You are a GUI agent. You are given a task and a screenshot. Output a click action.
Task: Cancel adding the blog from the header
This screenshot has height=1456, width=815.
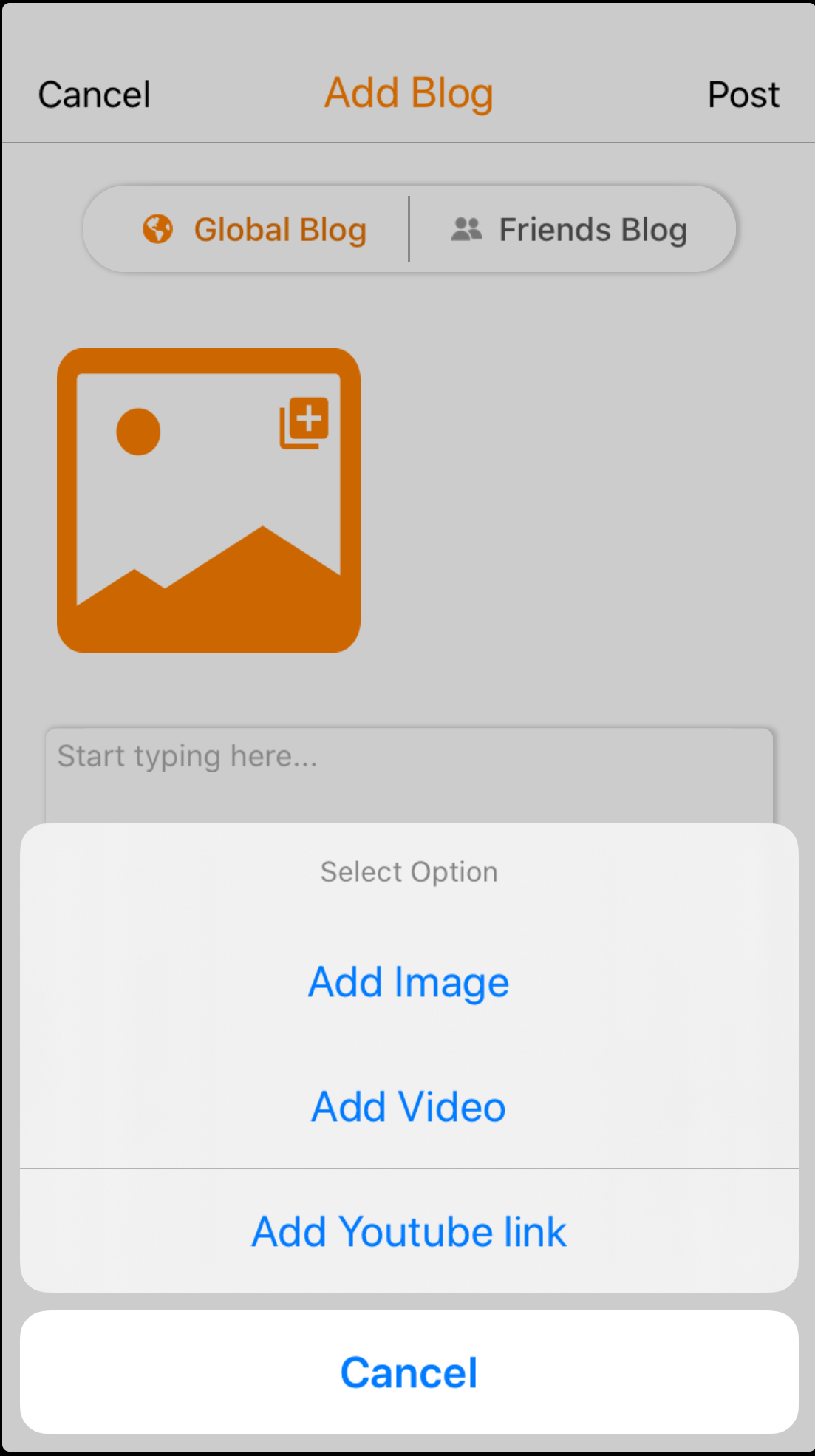(x=95, y=95)
